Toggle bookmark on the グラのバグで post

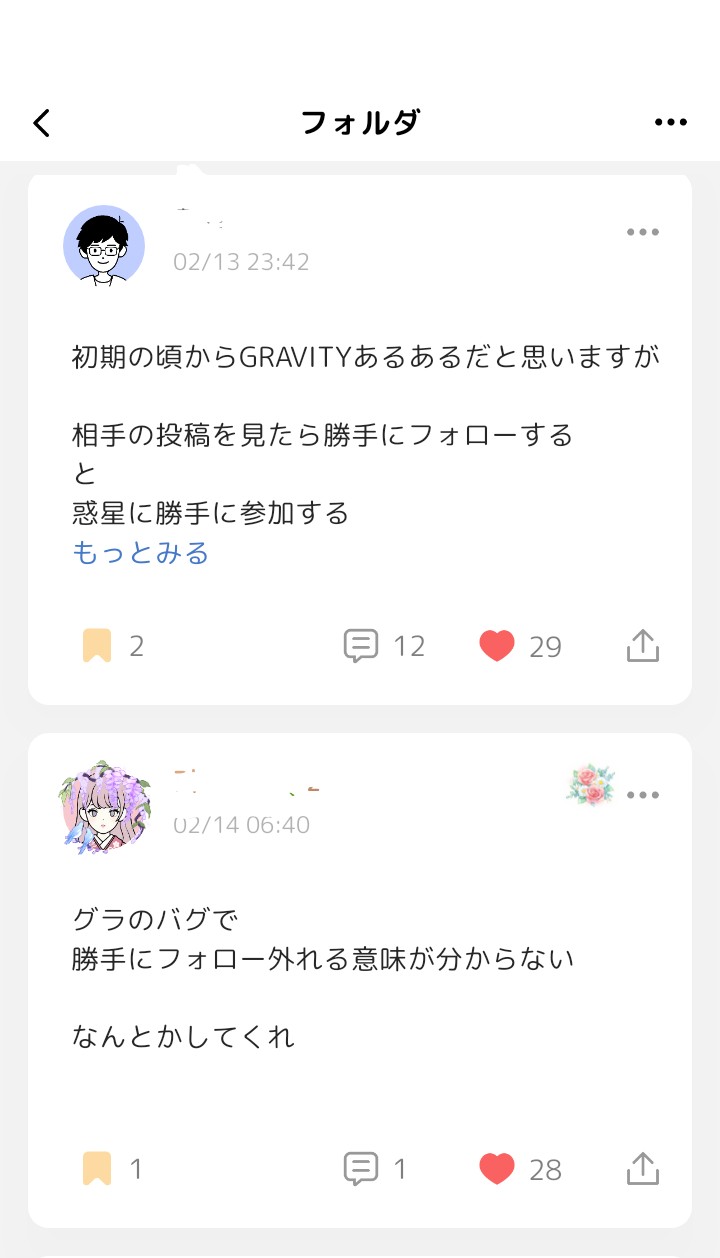pos(97,1169)
